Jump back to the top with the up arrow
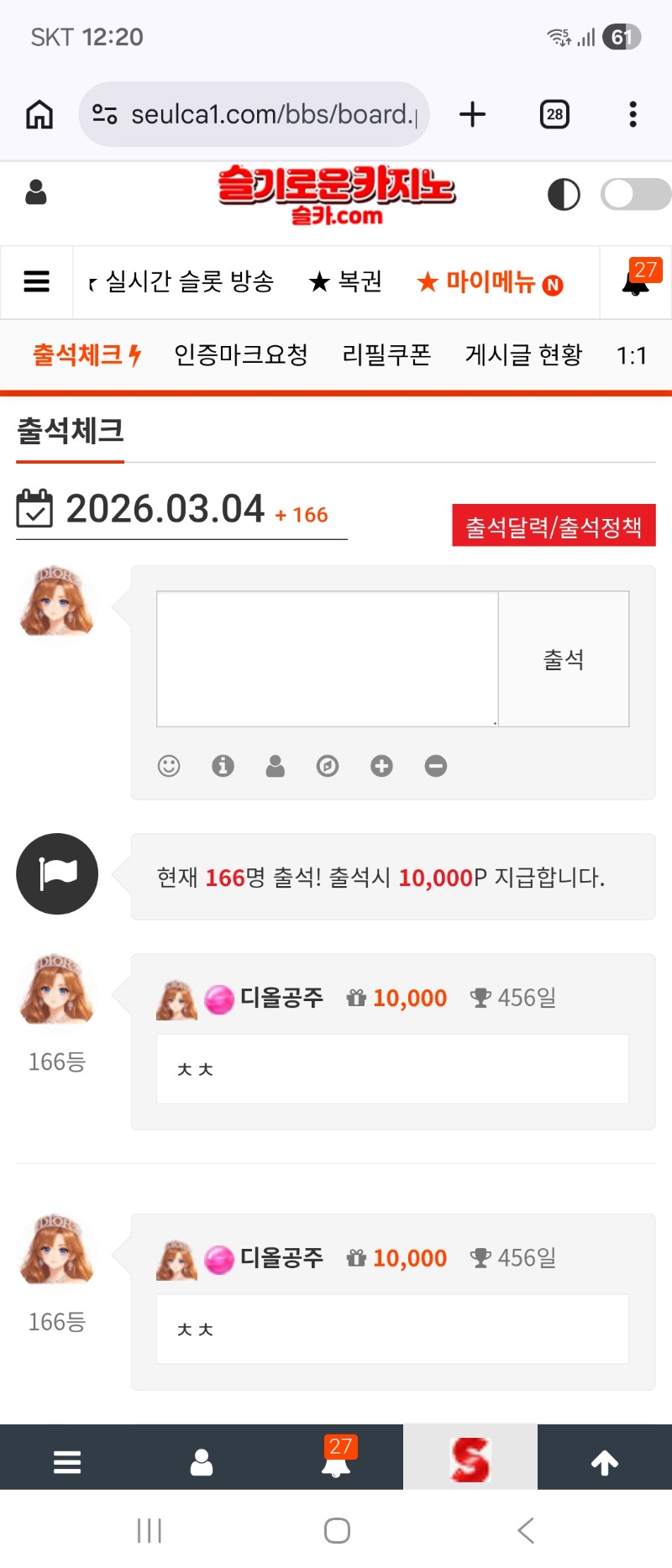 click(604, 1462)
